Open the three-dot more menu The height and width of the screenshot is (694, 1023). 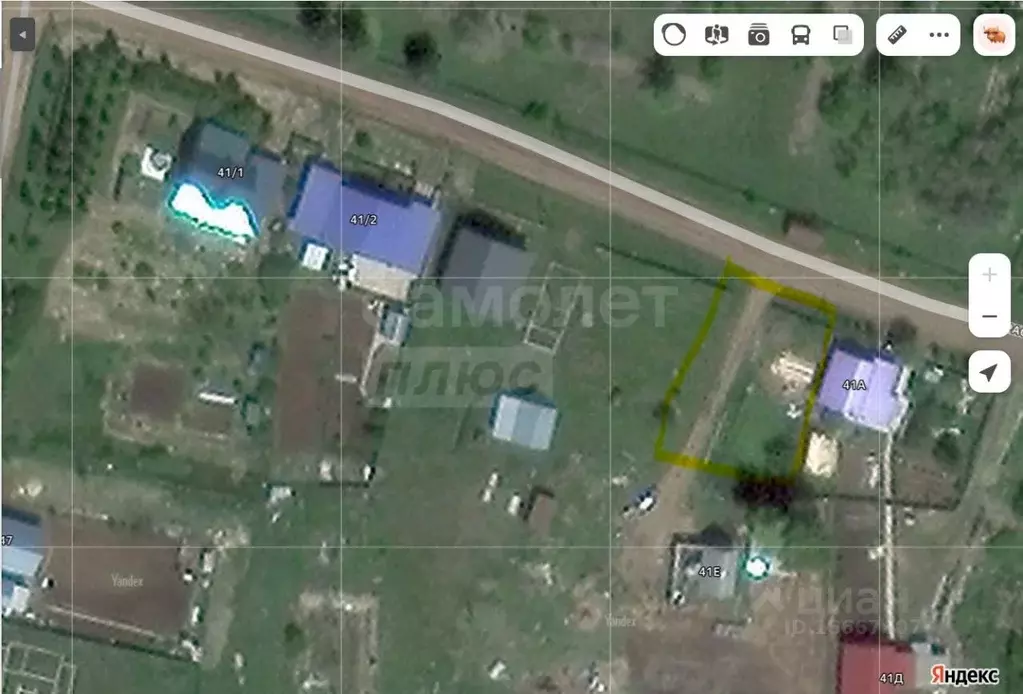click(x=938, y=35)
